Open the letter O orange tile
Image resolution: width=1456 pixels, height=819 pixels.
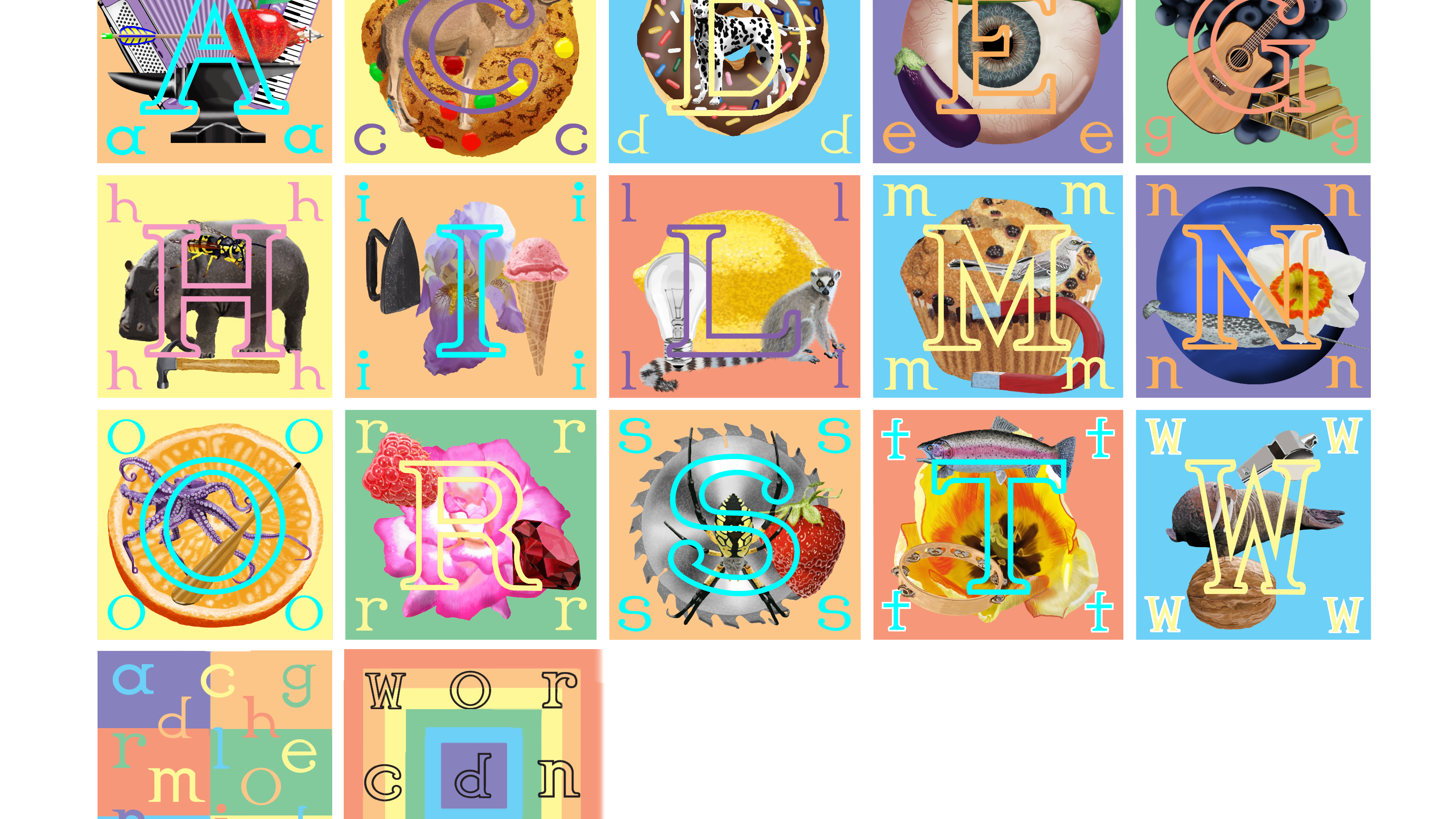[214, 524]
